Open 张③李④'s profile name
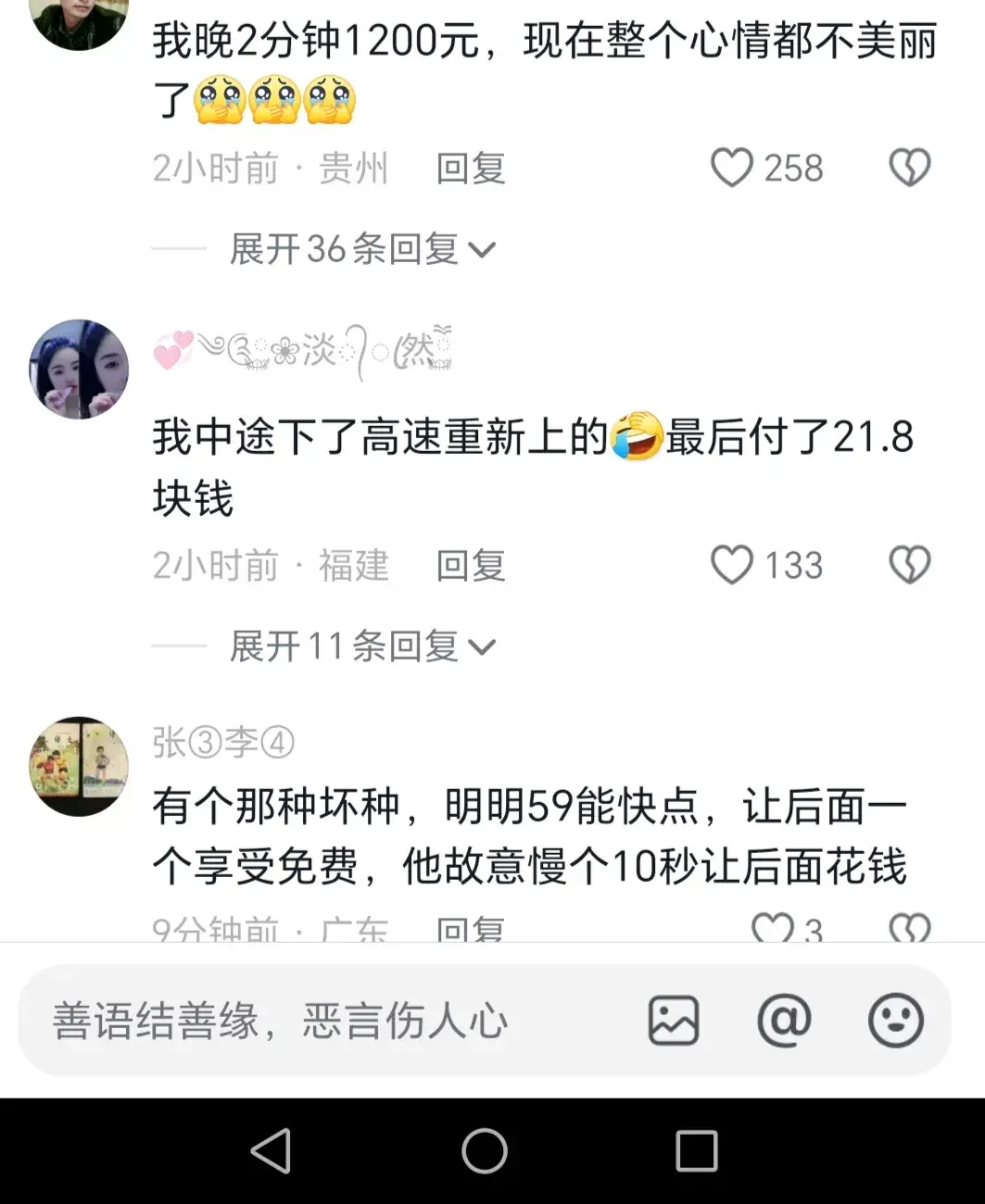The height and width of the screenshot is (1204, 985). point(223,742)
